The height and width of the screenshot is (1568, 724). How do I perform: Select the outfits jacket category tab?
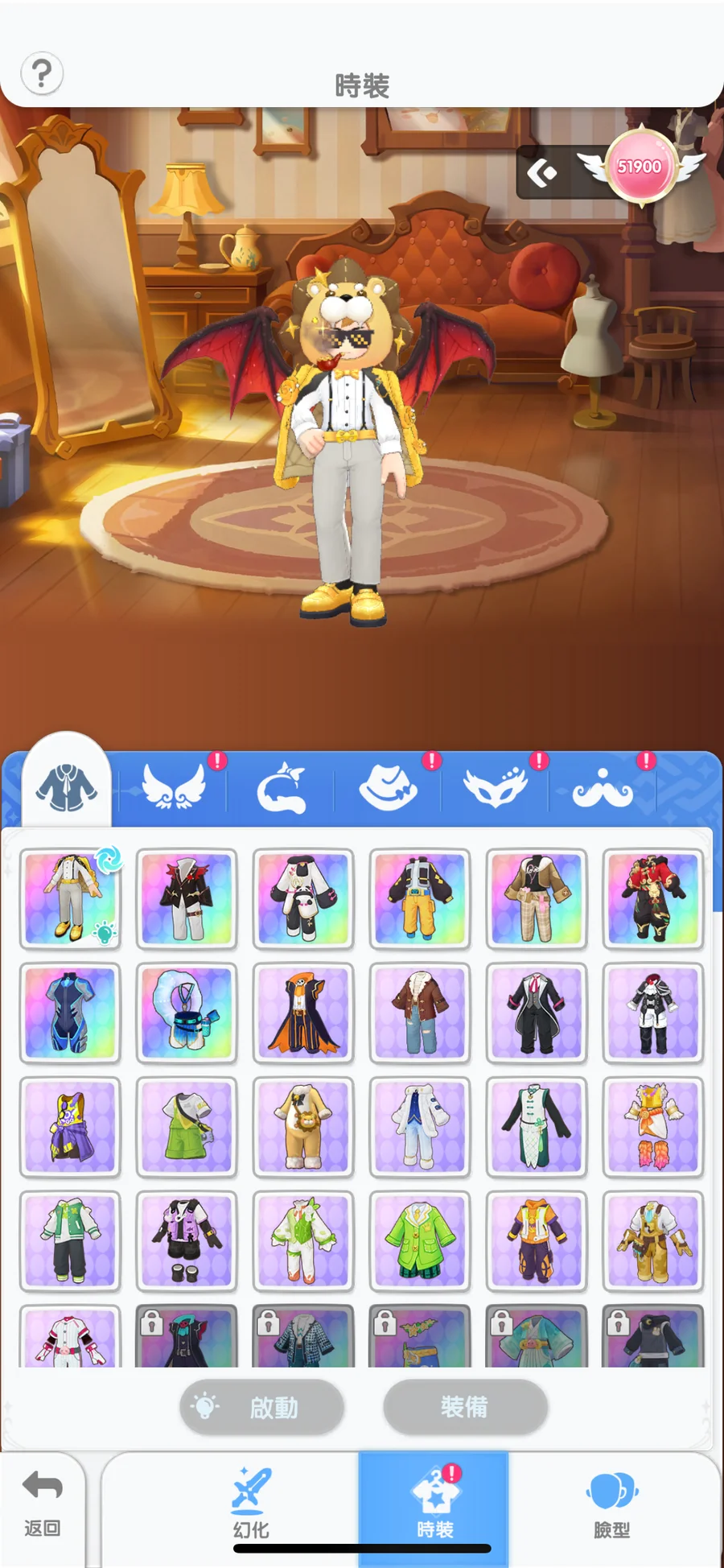pyautogui.click(x=67, y=786)
